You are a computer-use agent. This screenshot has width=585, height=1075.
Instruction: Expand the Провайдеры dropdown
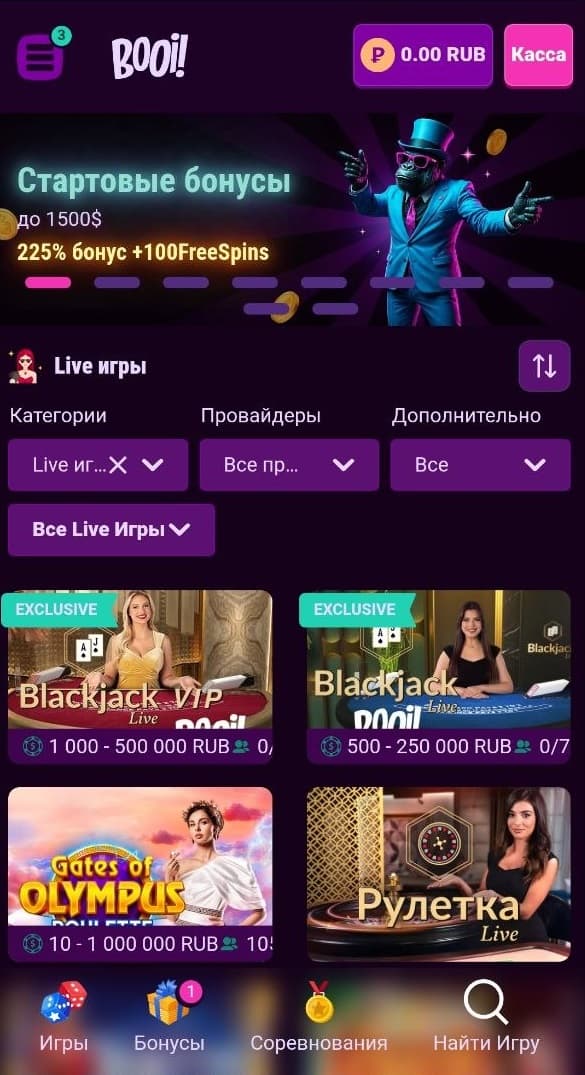coord(289,465)
